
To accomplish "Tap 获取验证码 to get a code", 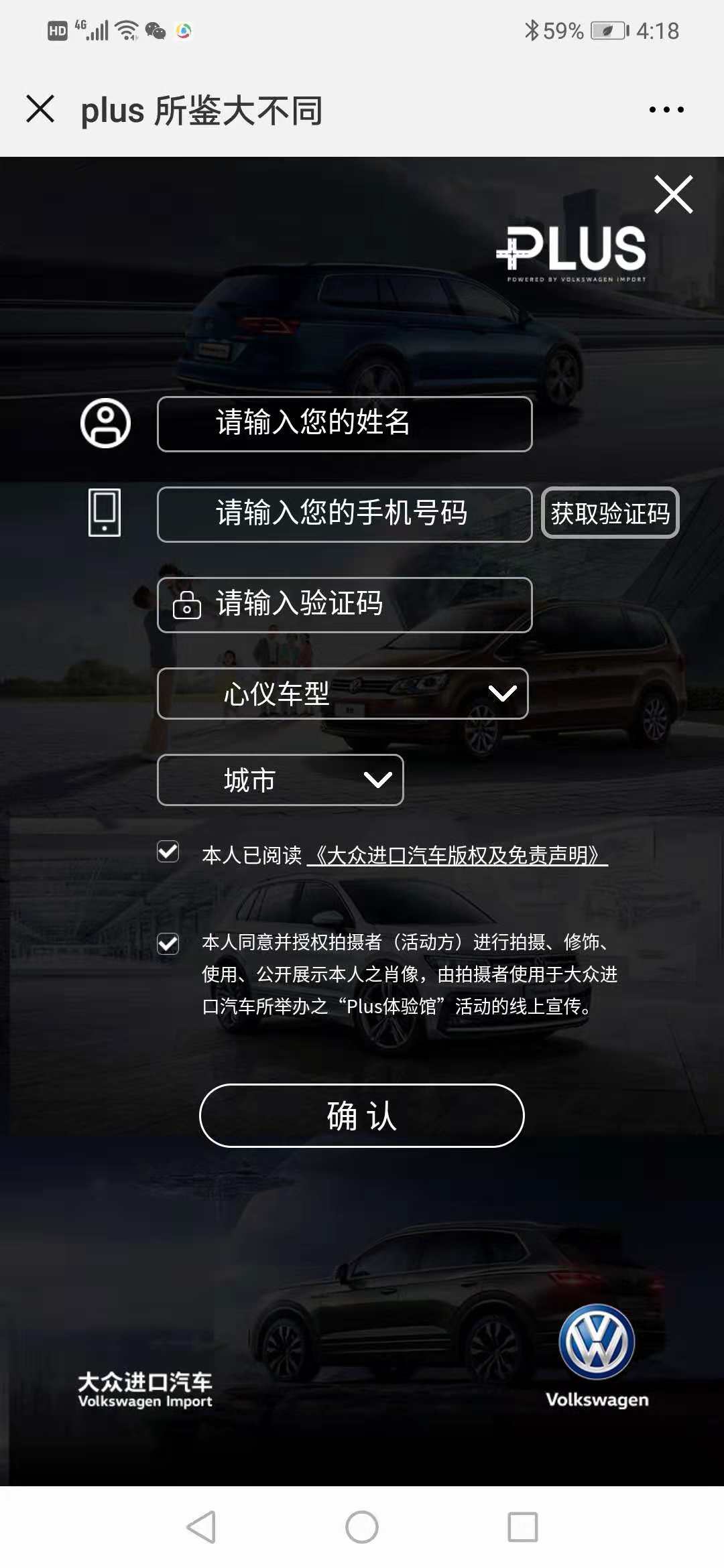I will pyautogui.click(x=610, y=513).
